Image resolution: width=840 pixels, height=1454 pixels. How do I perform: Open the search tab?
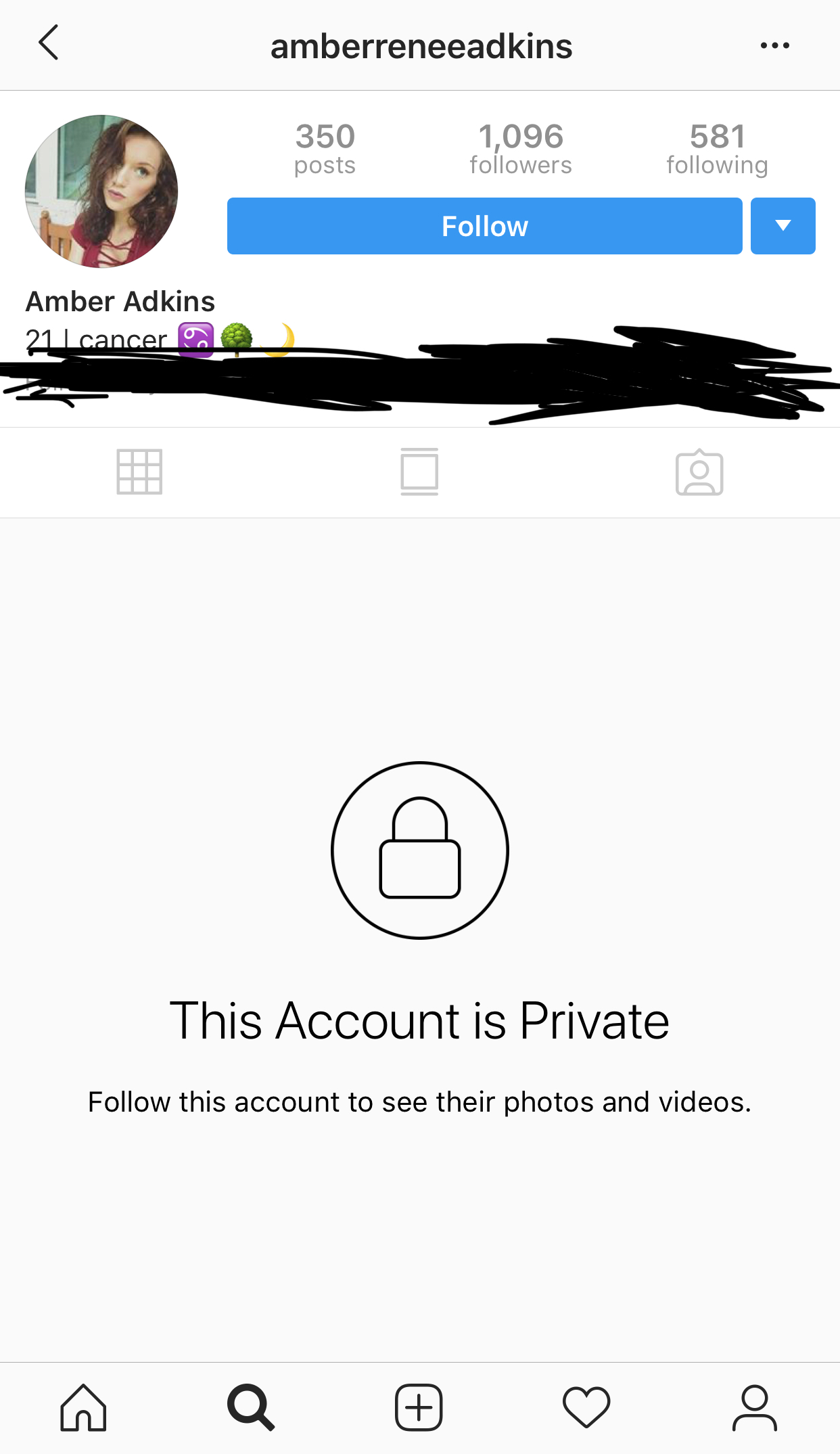tap(251, 1407)
